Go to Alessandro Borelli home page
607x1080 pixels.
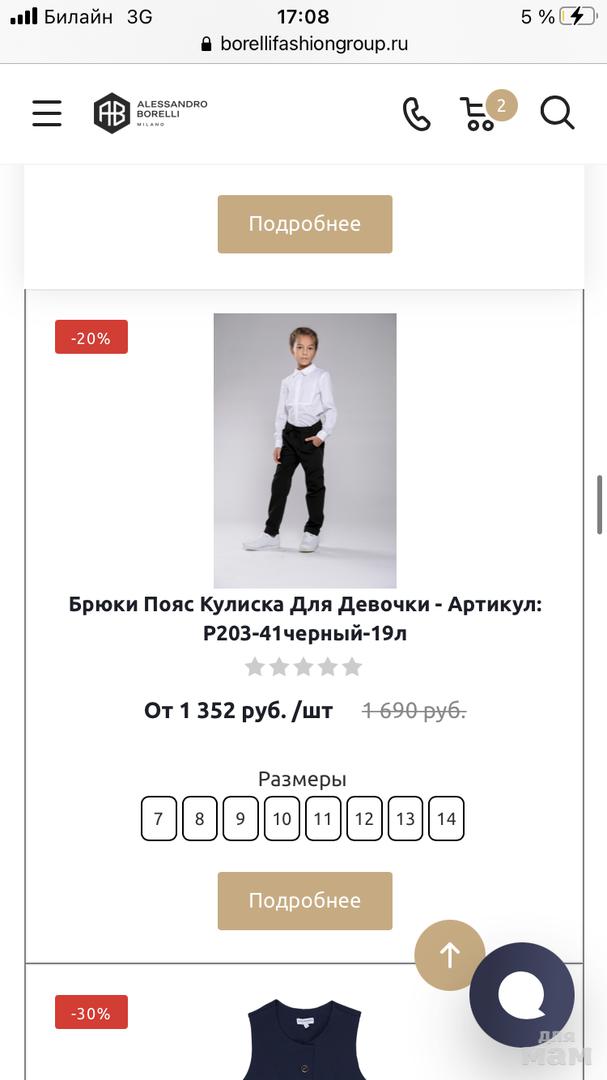(x=150, y=113)
